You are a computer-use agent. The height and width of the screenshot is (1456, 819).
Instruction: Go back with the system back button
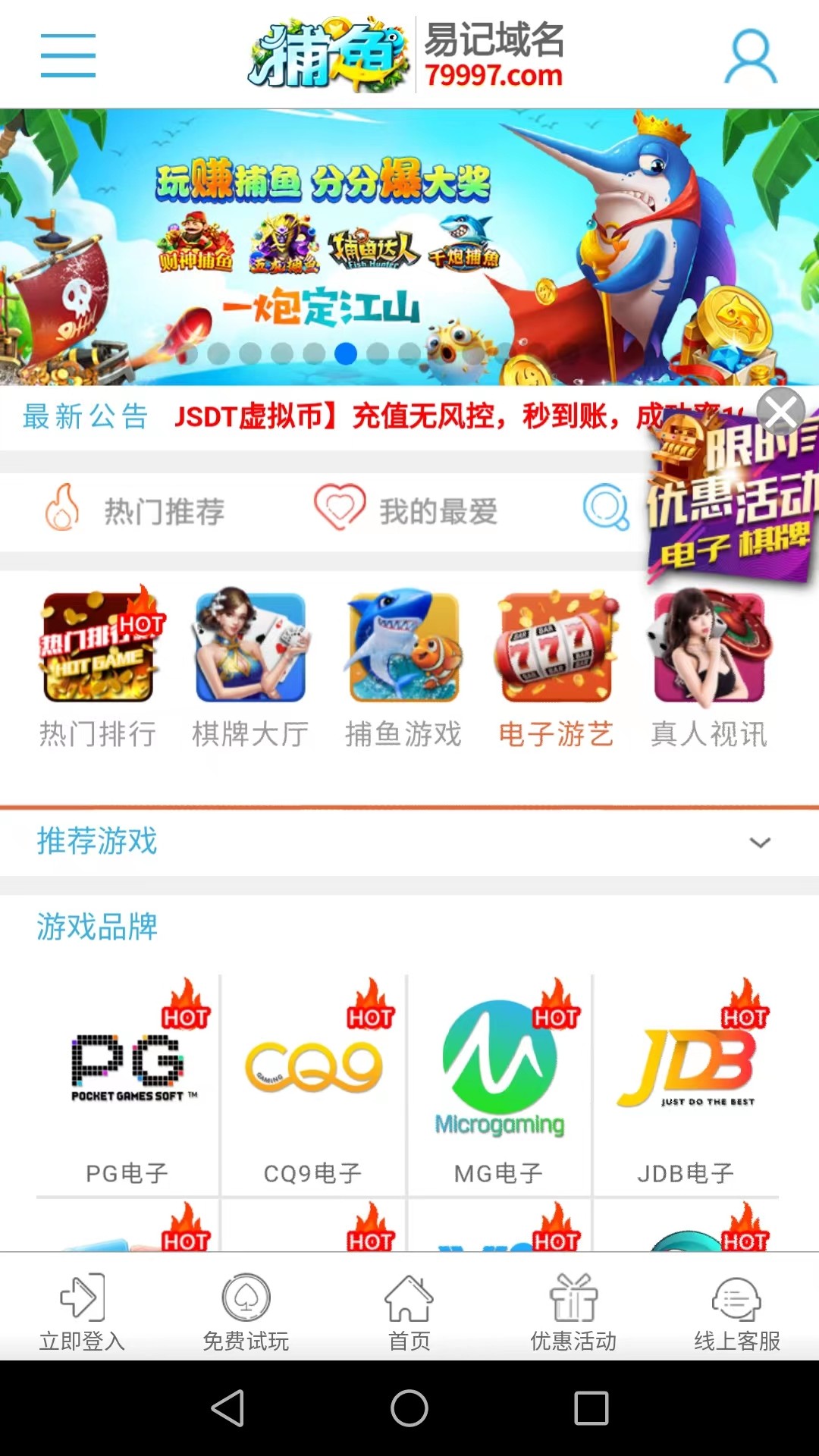[227, 1408]
